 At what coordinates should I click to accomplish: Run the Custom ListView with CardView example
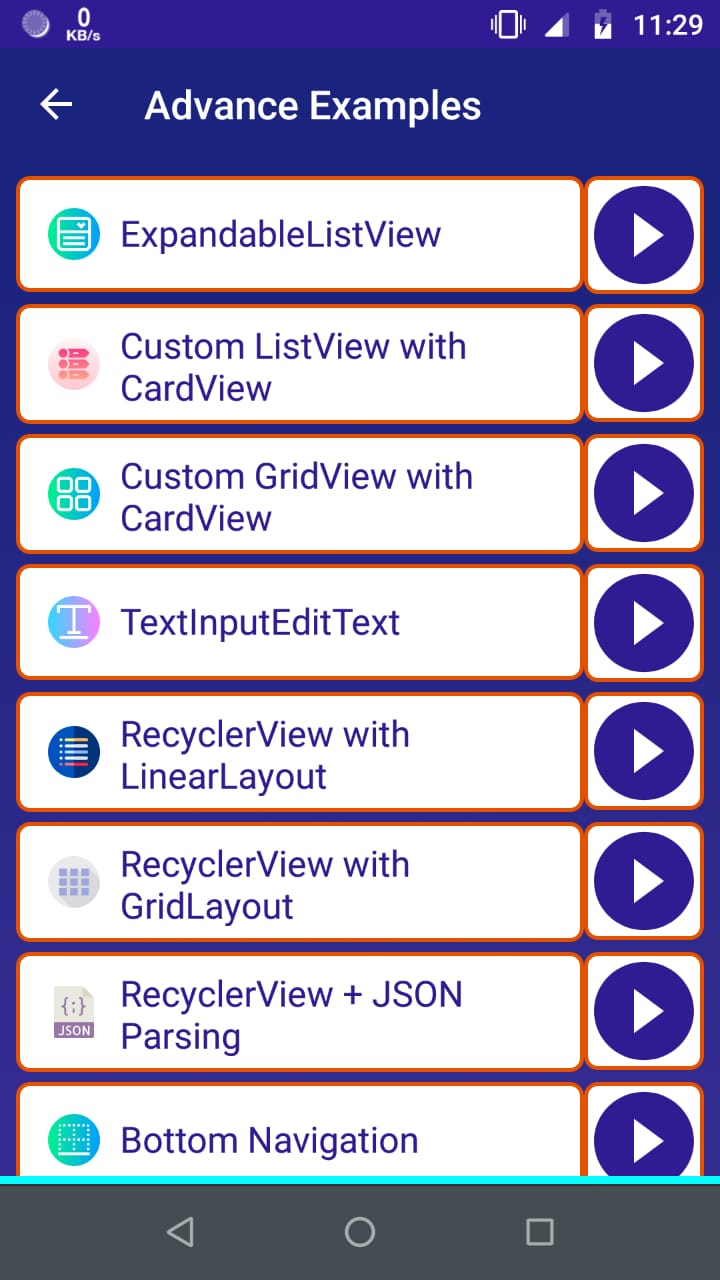click(644, 364)
